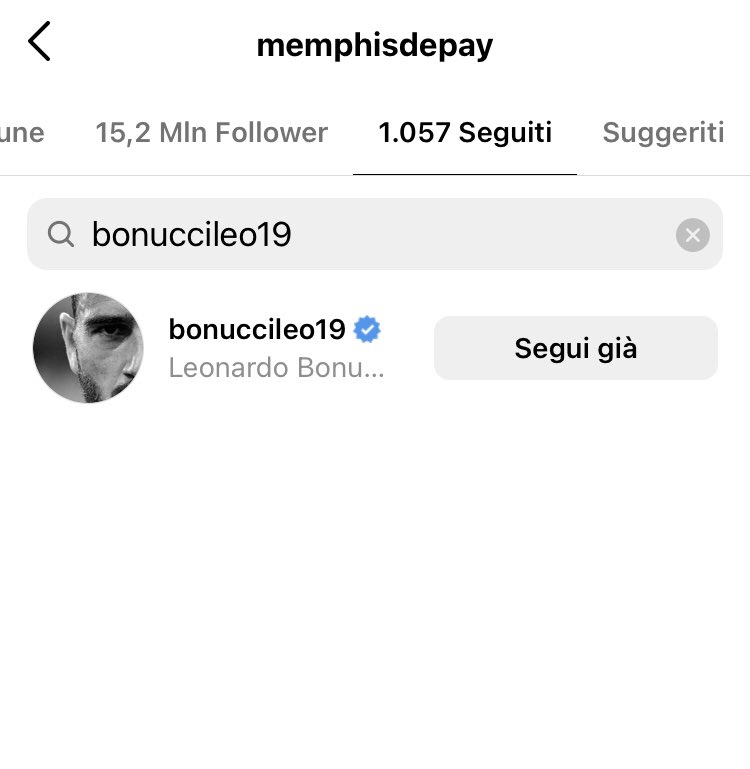This screenshot has height=769, width=750.
Task: Select the 1.057 Seguiti tab
Action: (x=465, y=133)
